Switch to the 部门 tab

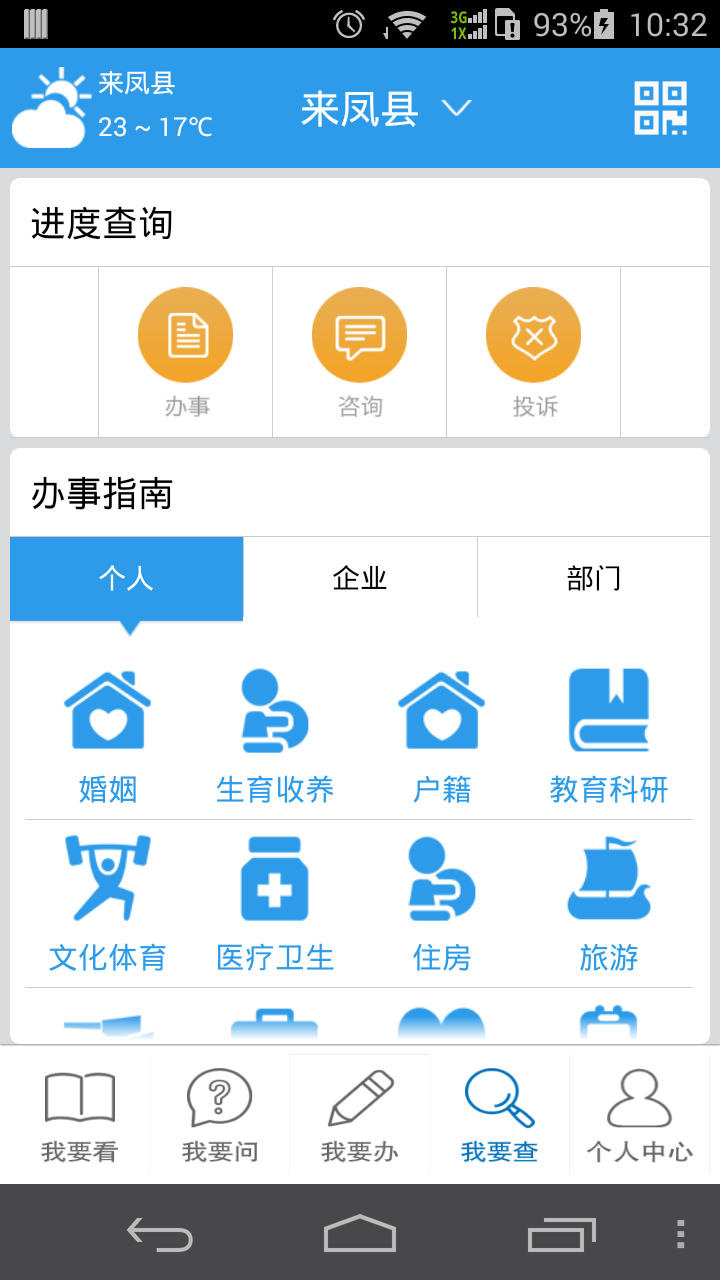tap(594, 578)
